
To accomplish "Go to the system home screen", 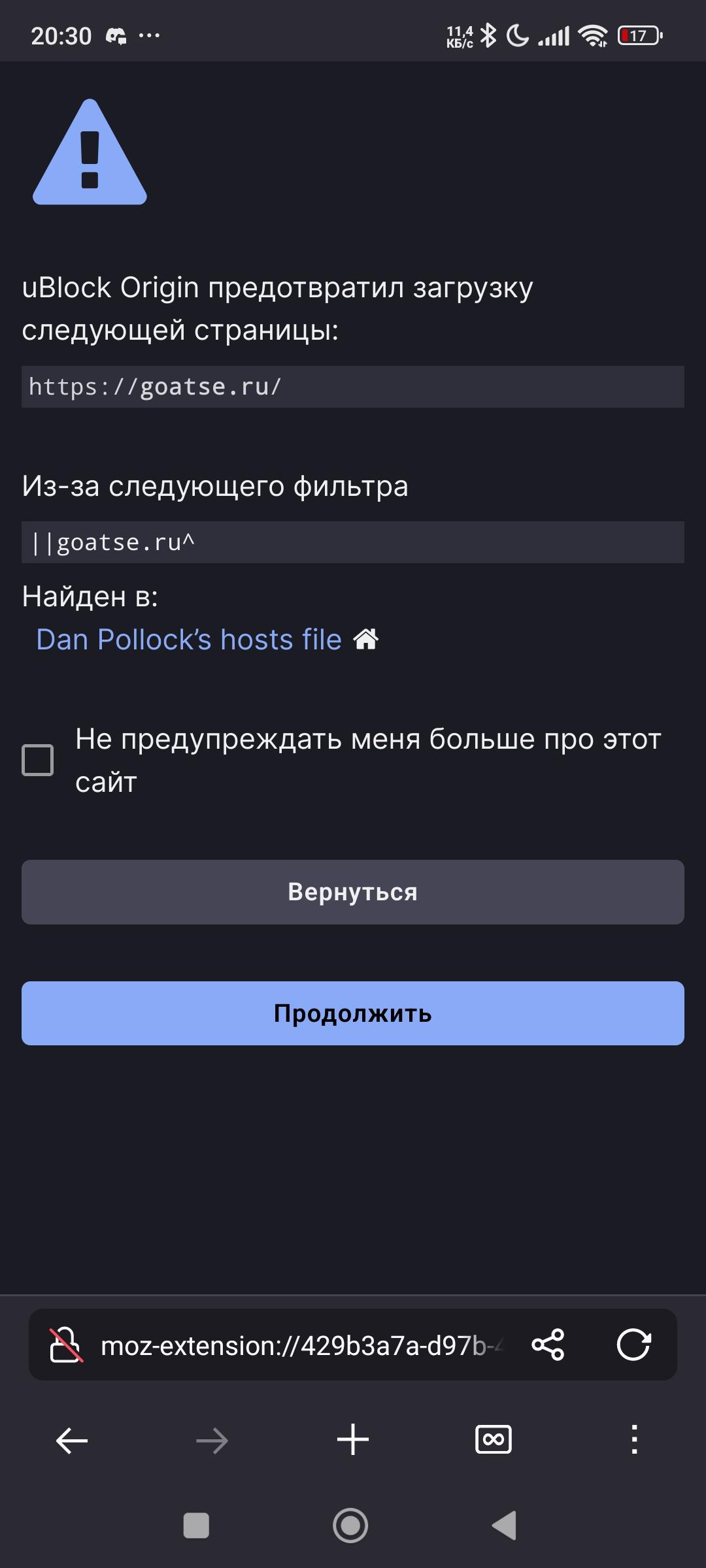I will click(x=350, y=1526).
